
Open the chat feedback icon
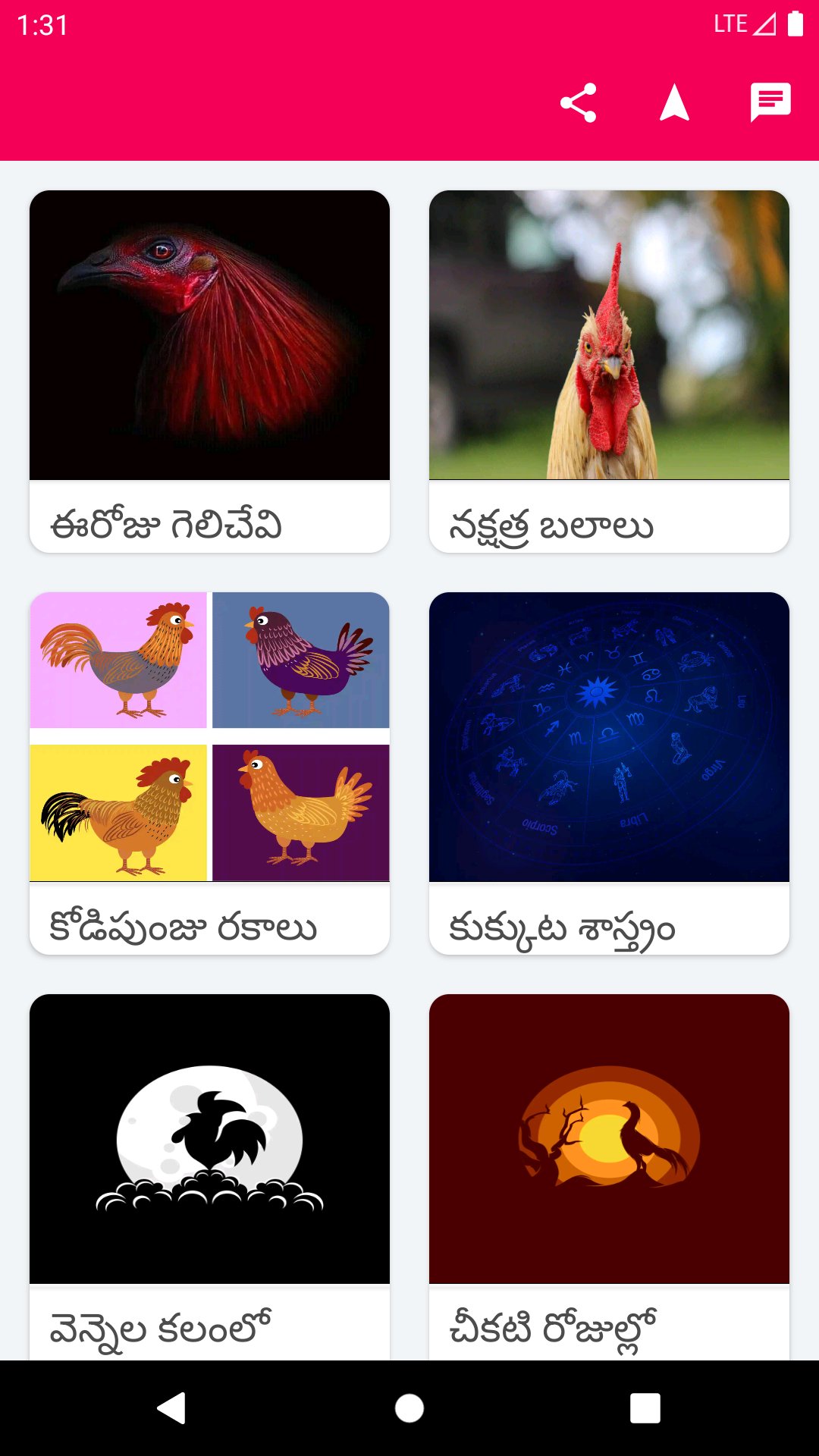767,105
